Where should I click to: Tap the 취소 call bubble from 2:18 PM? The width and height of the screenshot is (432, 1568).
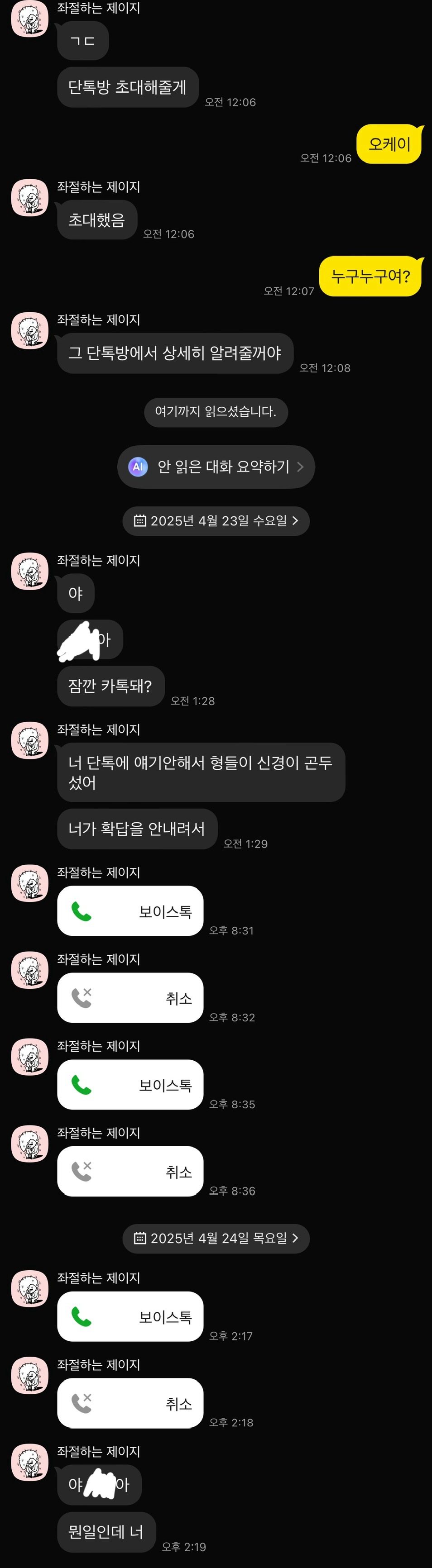(x=130, y=1403)
